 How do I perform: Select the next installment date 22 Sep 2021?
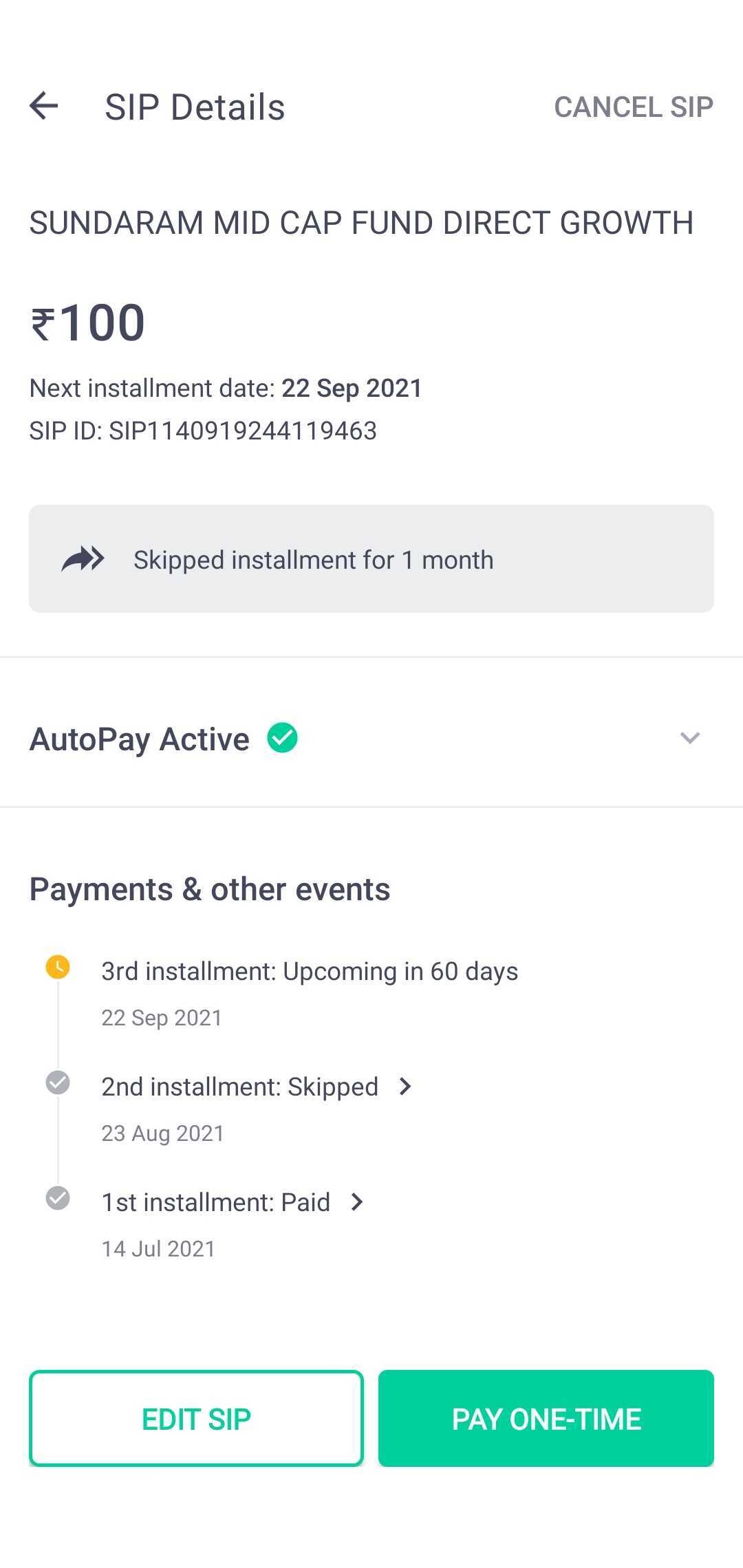click(352, 387)
